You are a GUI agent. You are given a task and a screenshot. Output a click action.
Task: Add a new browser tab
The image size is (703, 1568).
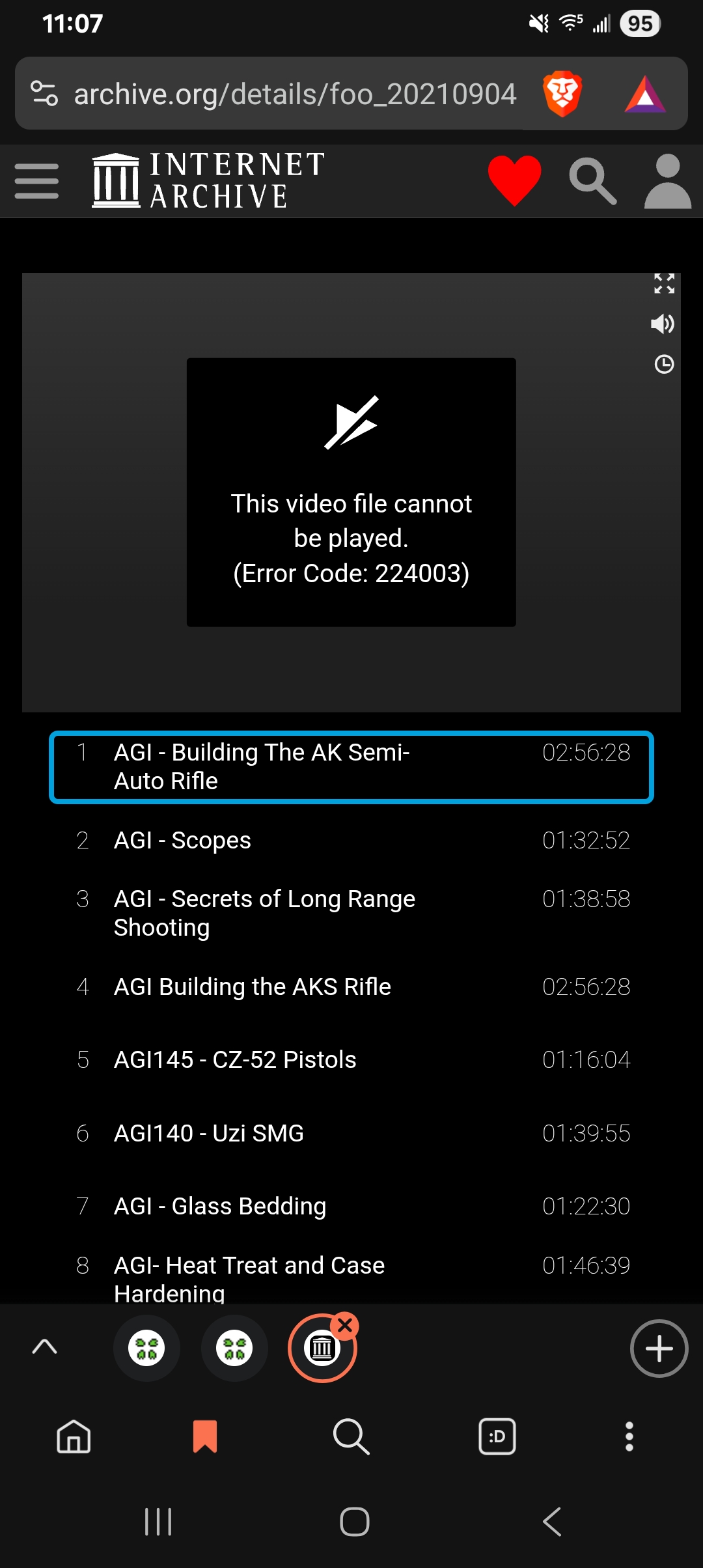[x=659, y=1348]
